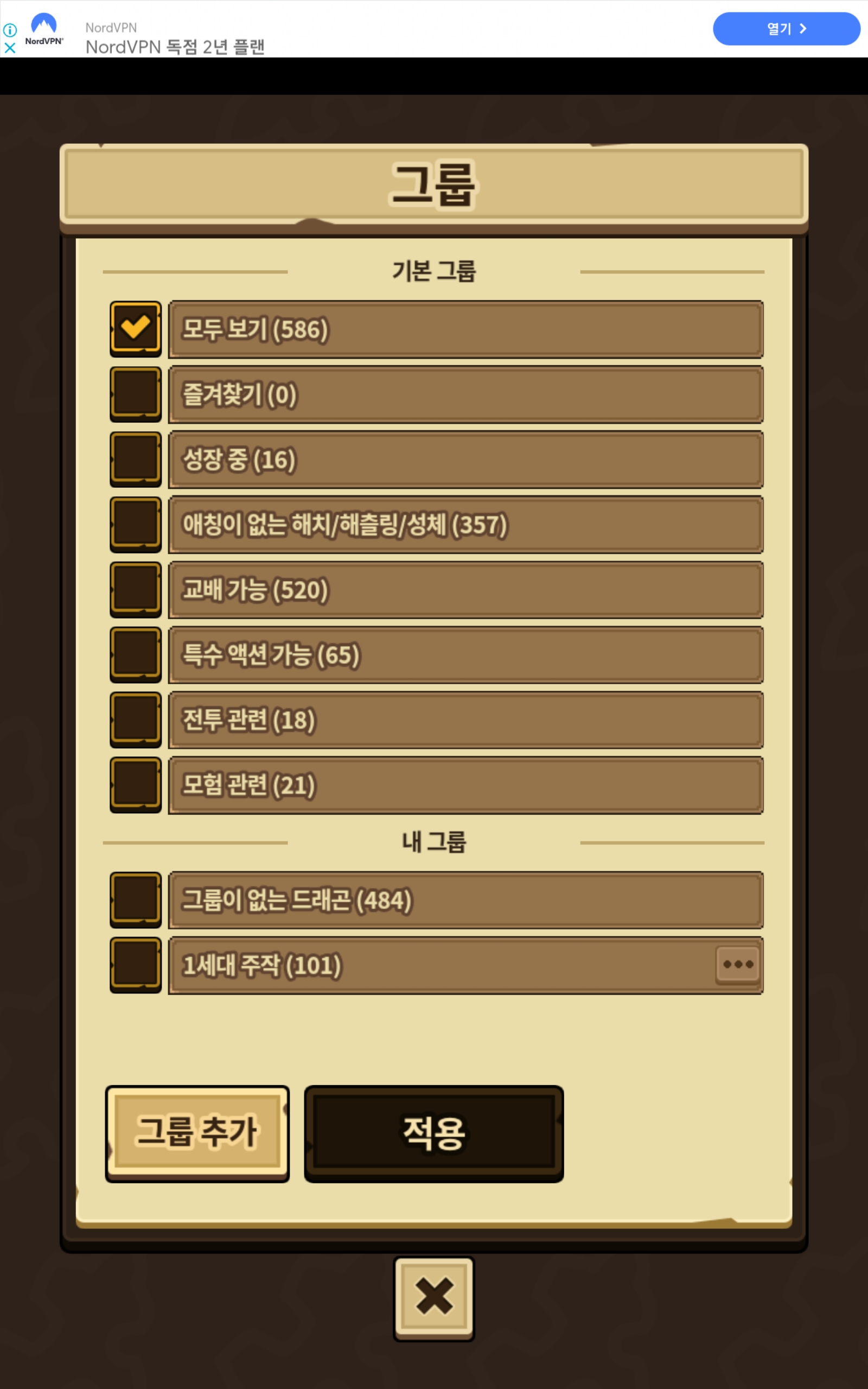Select the 1세대 주작 (101) group checkbox
The image size is (868, 1389).
136,964
